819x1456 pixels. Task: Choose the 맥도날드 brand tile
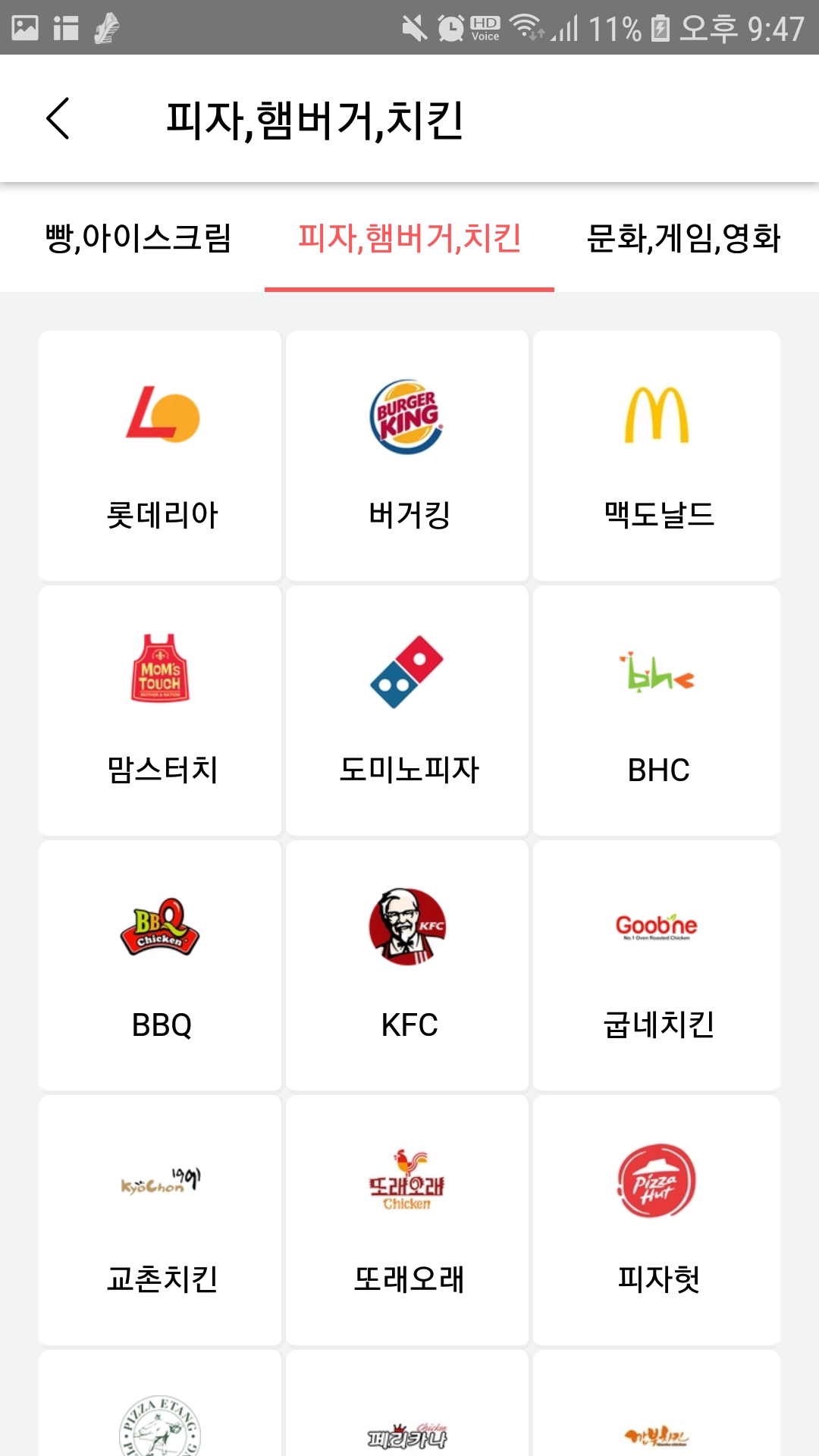click(x=657, y=456)
